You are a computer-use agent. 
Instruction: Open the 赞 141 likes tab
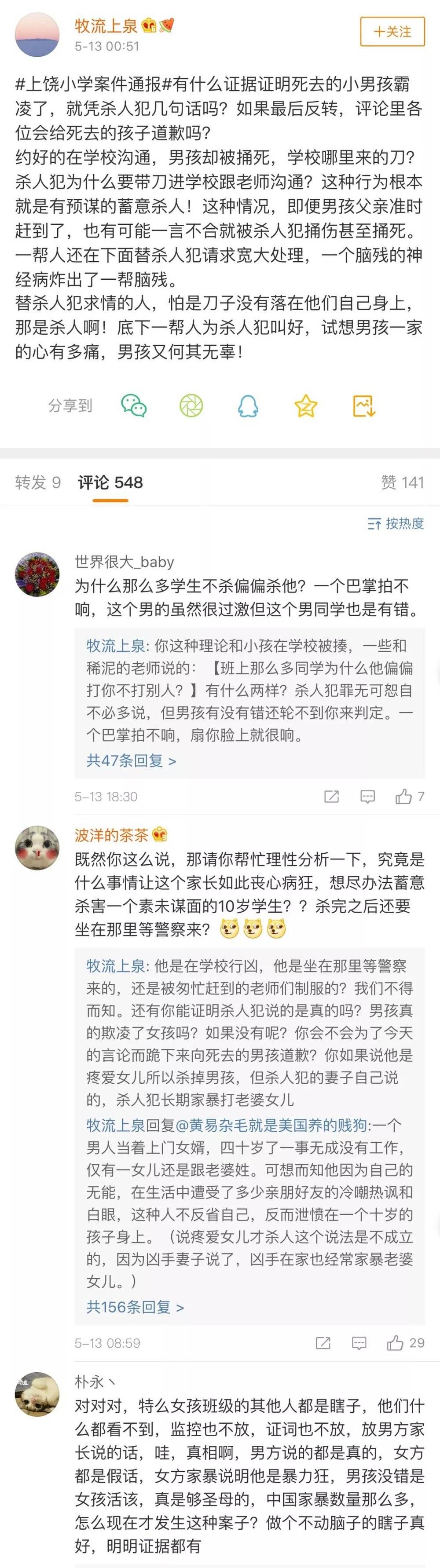click(x=402, y=482)
